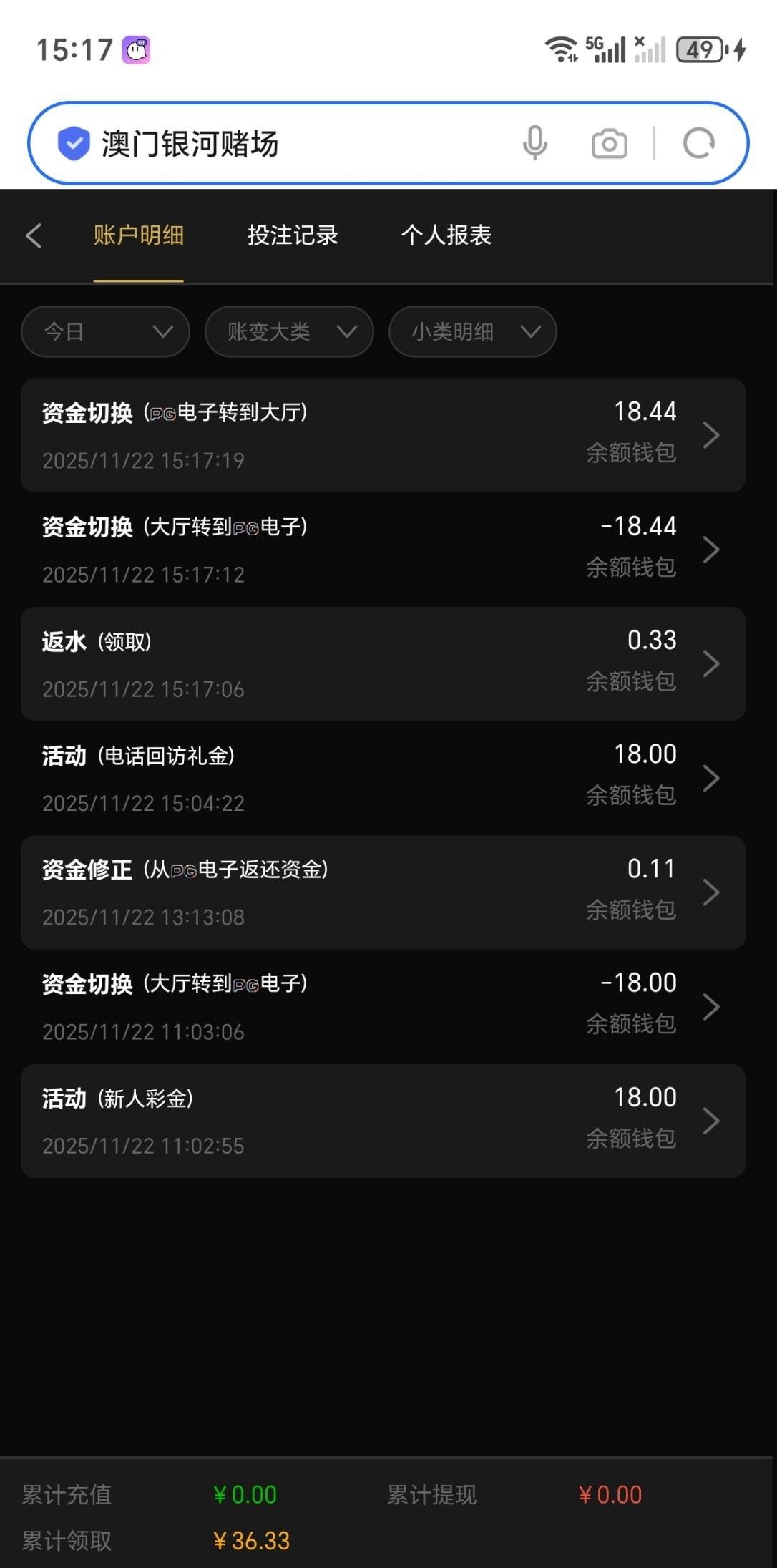777x1568 pixels.
Task: Open the 资金修正 0.11 record
Action: [383, 892]
